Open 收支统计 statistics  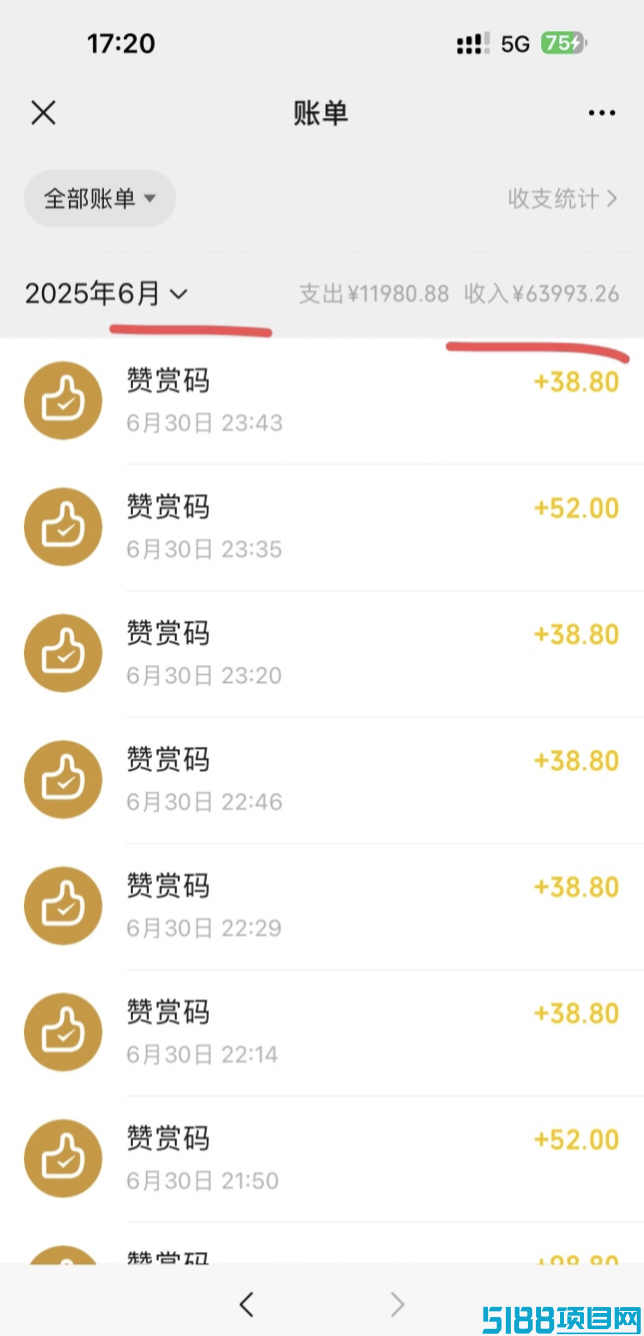point(563,198)
